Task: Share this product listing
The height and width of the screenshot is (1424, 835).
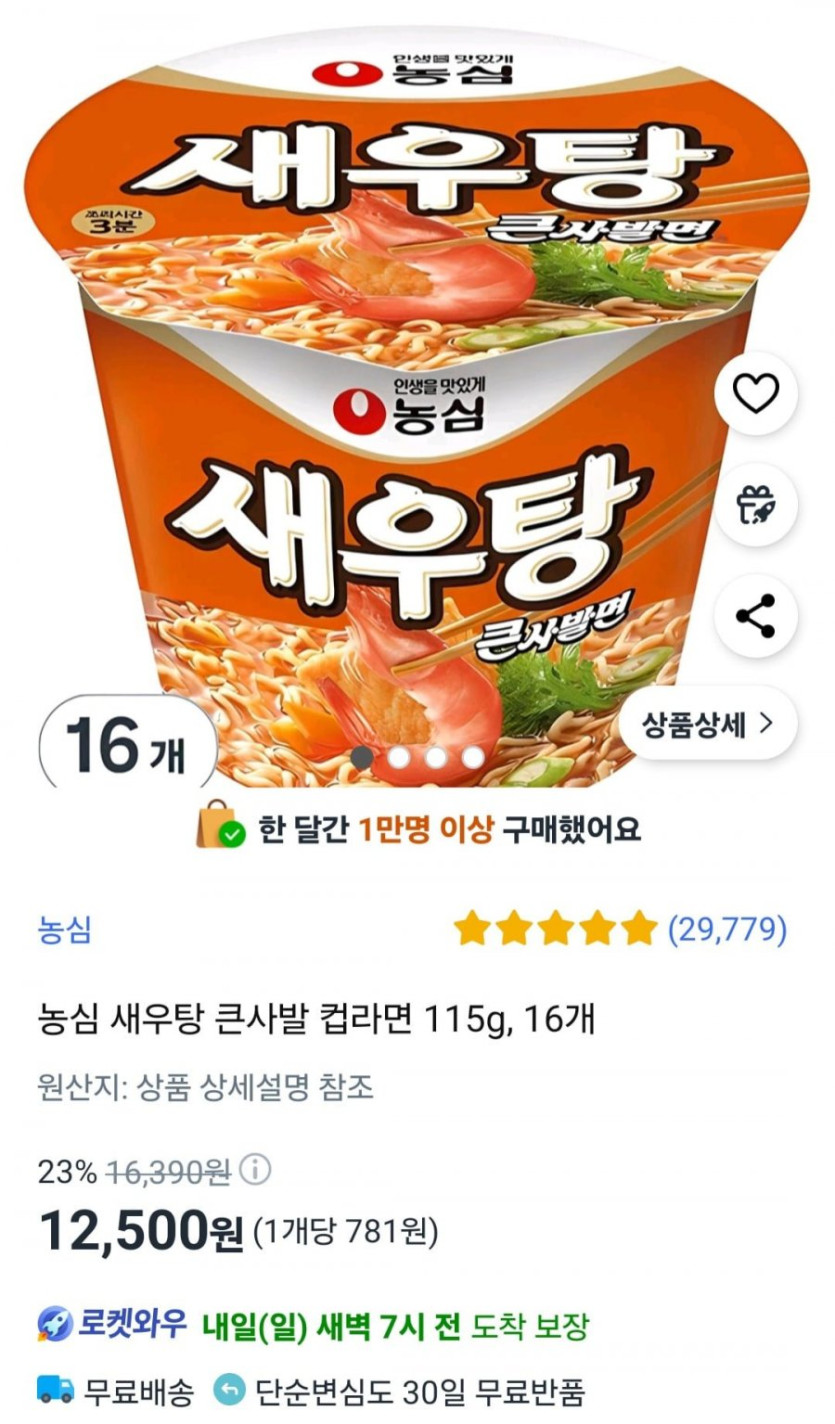Action: [x=755, y=615]
